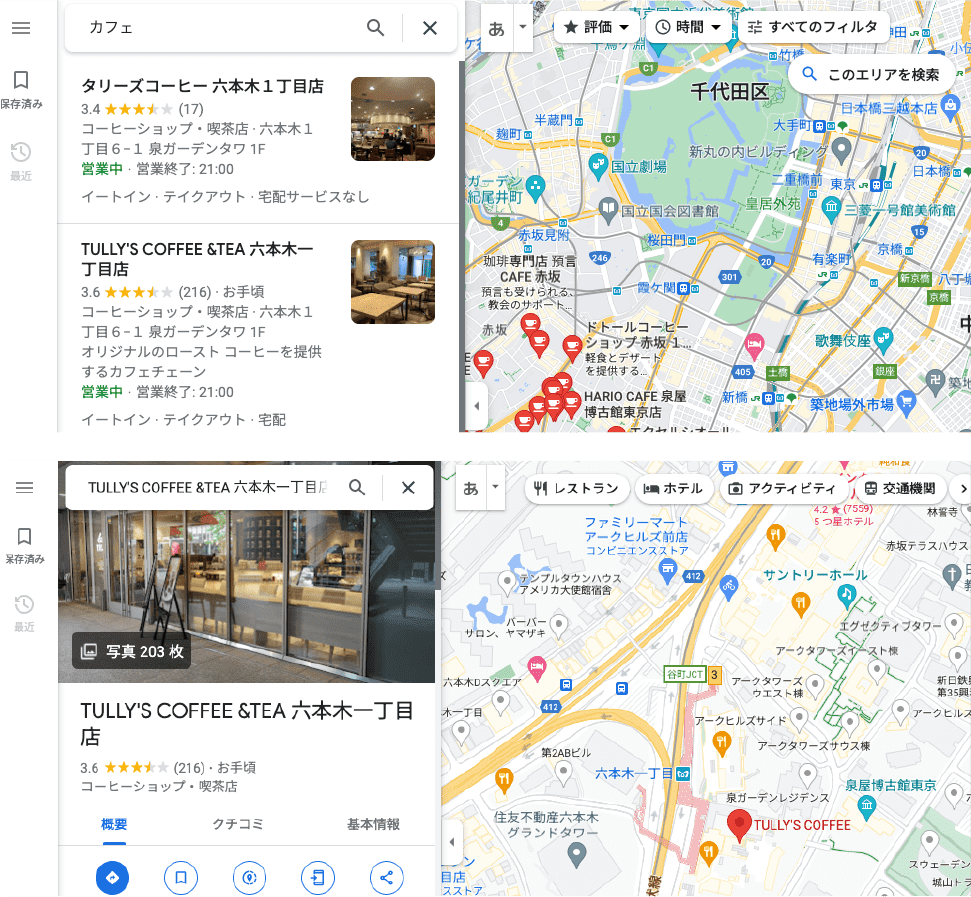This screenshot has width=971, height=897.
Task: Select the アクティビティ chip
Action: click(781, 489)
